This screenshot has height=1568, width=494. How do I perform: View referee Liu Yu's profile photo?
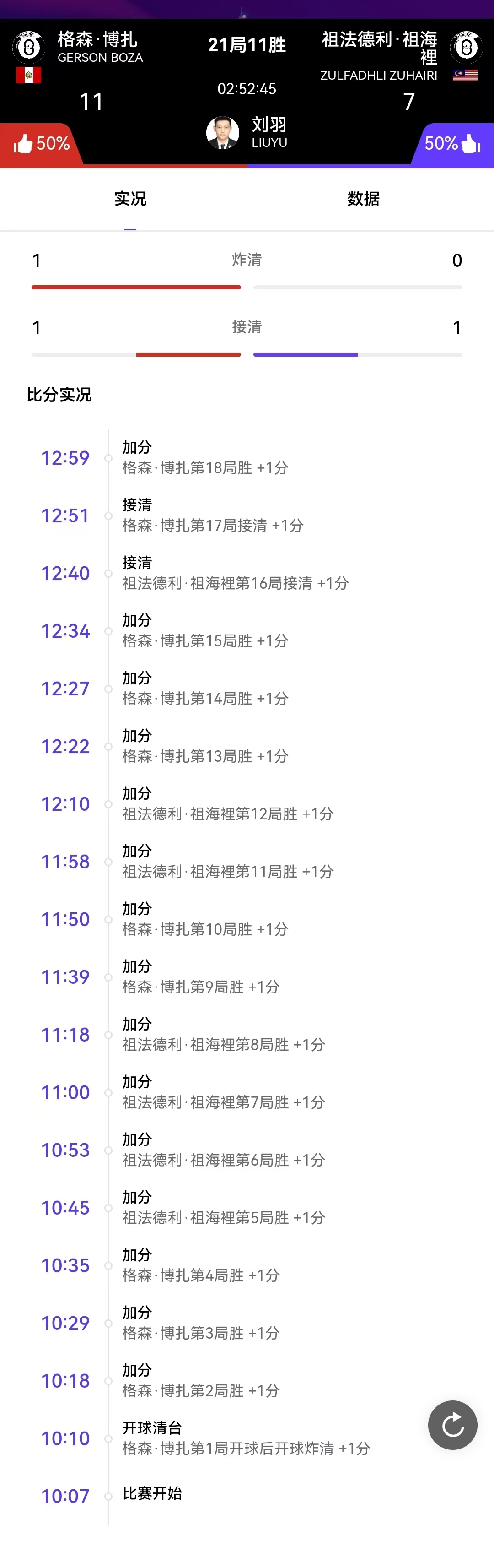[223, 133]
